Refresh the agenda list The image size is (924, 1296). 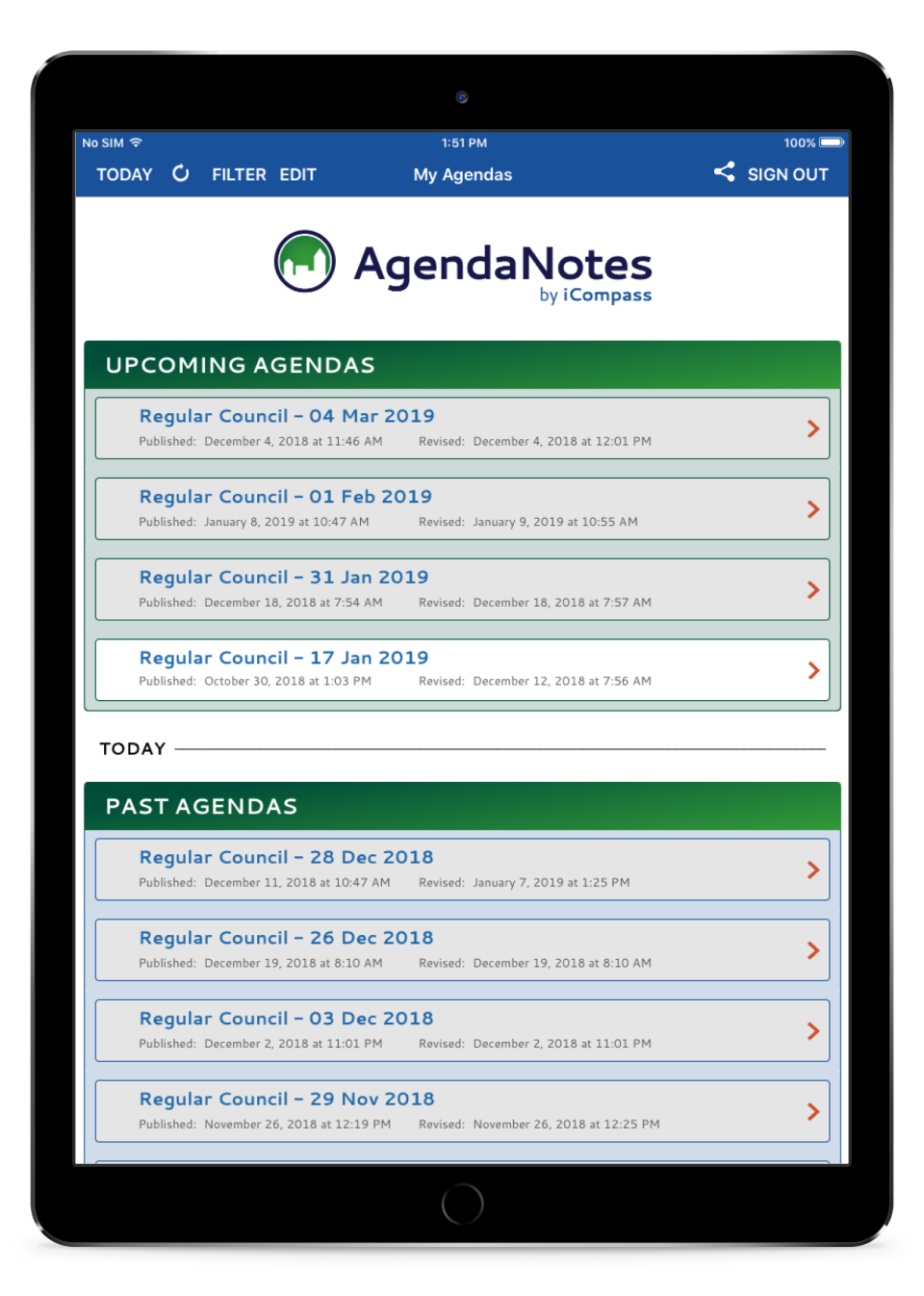[x=181, y=173]
